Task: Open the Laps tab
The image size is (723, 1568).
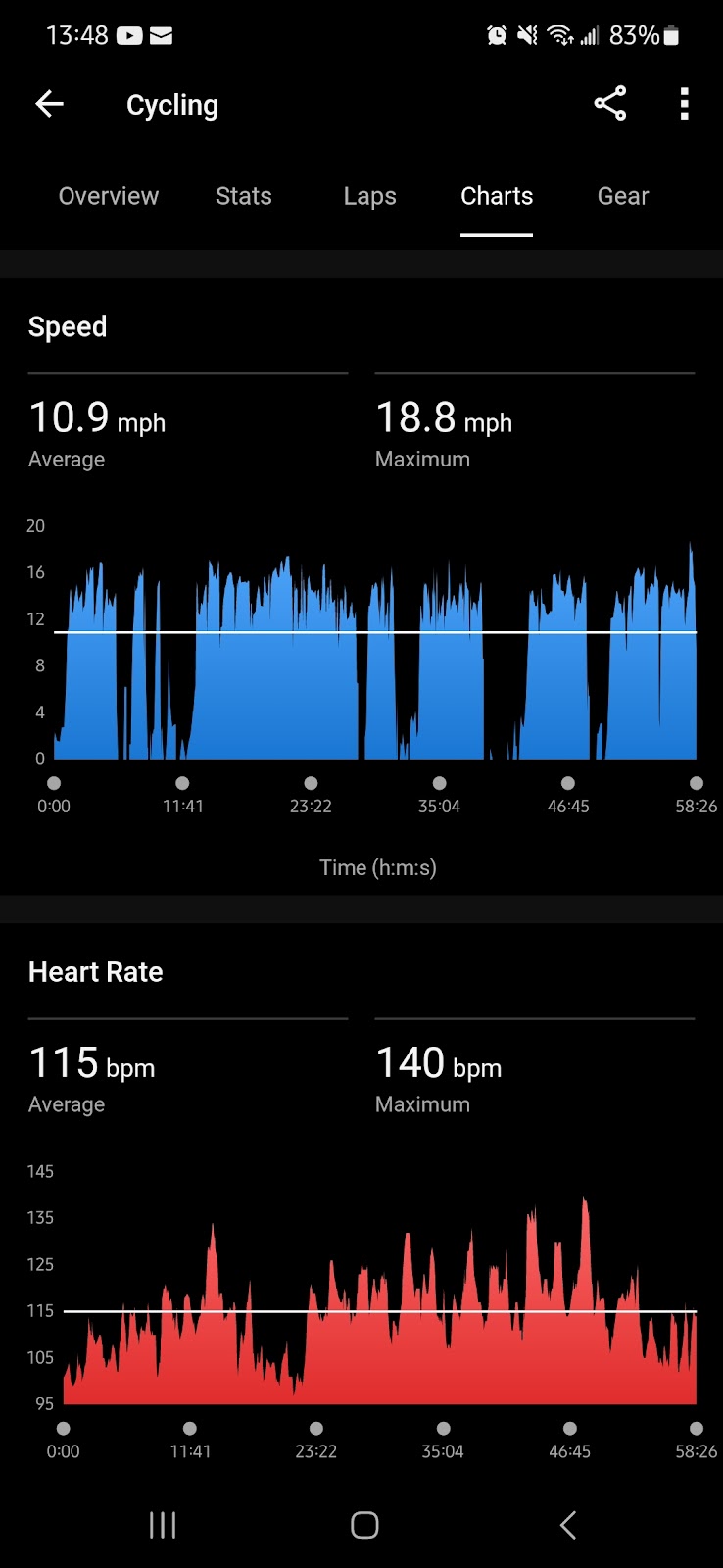Action: tap(369, 196)
